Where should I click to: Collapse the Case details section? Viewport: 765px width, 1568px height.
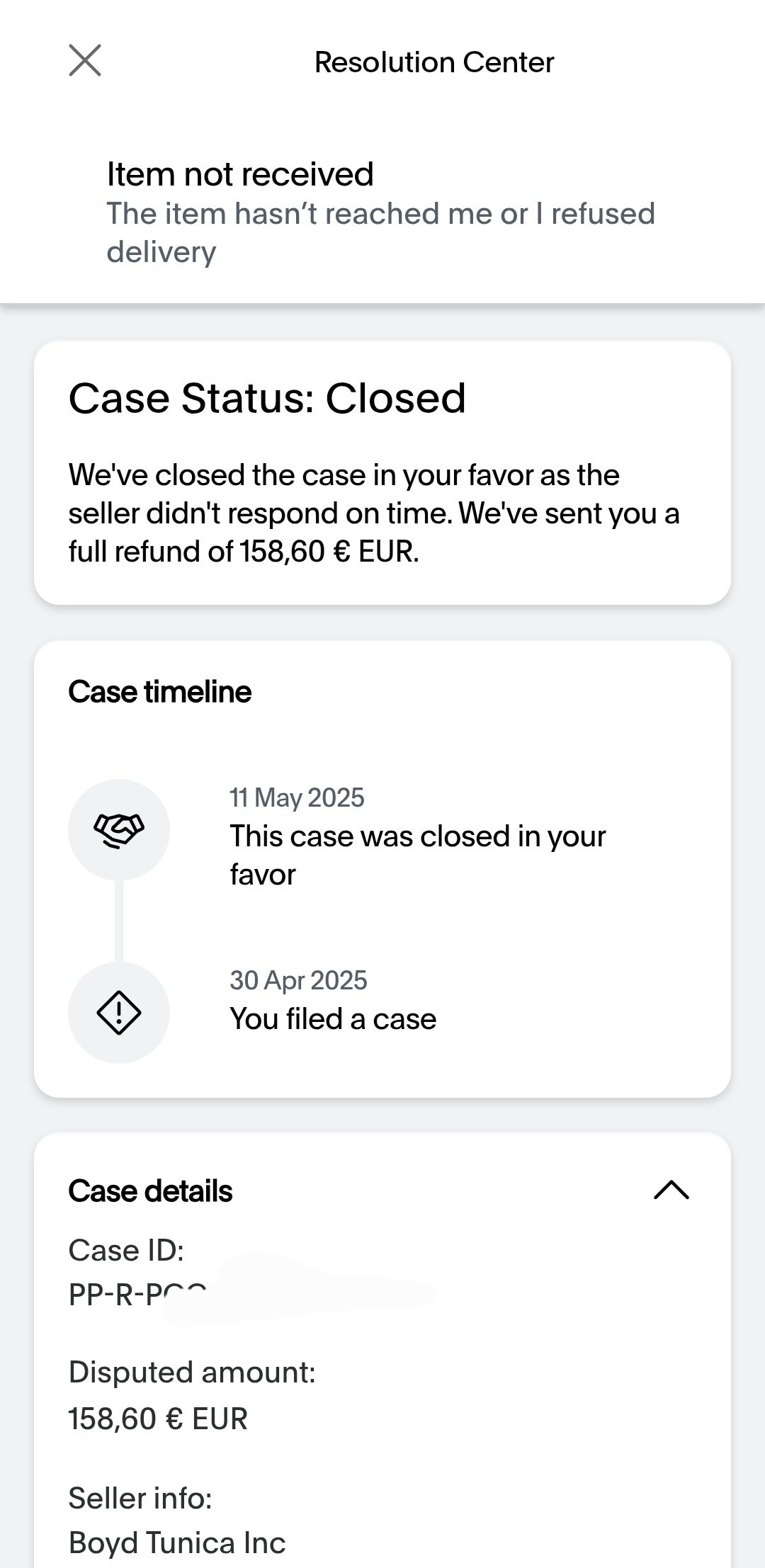(x=671, y=1190)
